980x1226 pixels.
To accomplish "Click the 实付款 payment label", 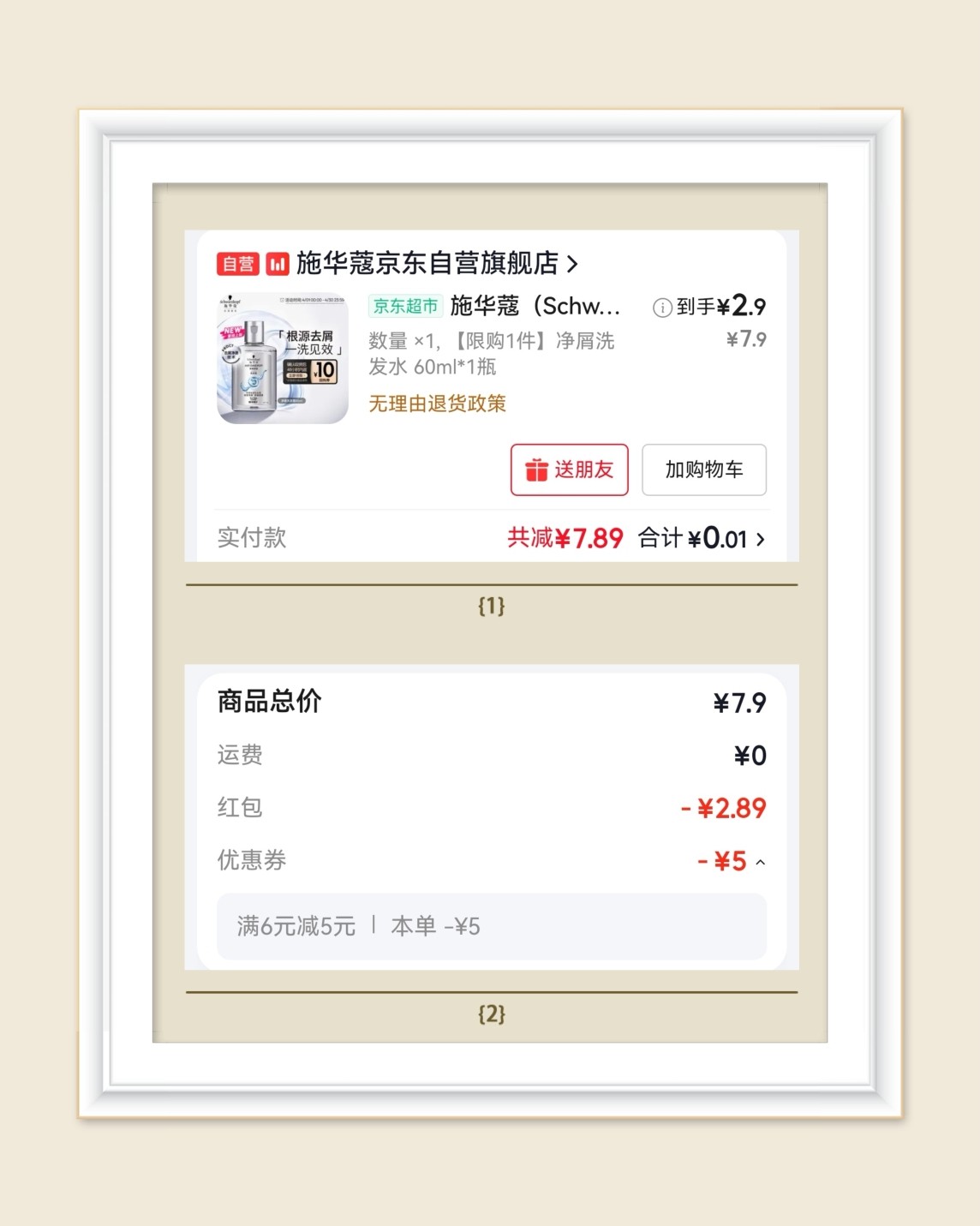I will click(x=252, y=538).
